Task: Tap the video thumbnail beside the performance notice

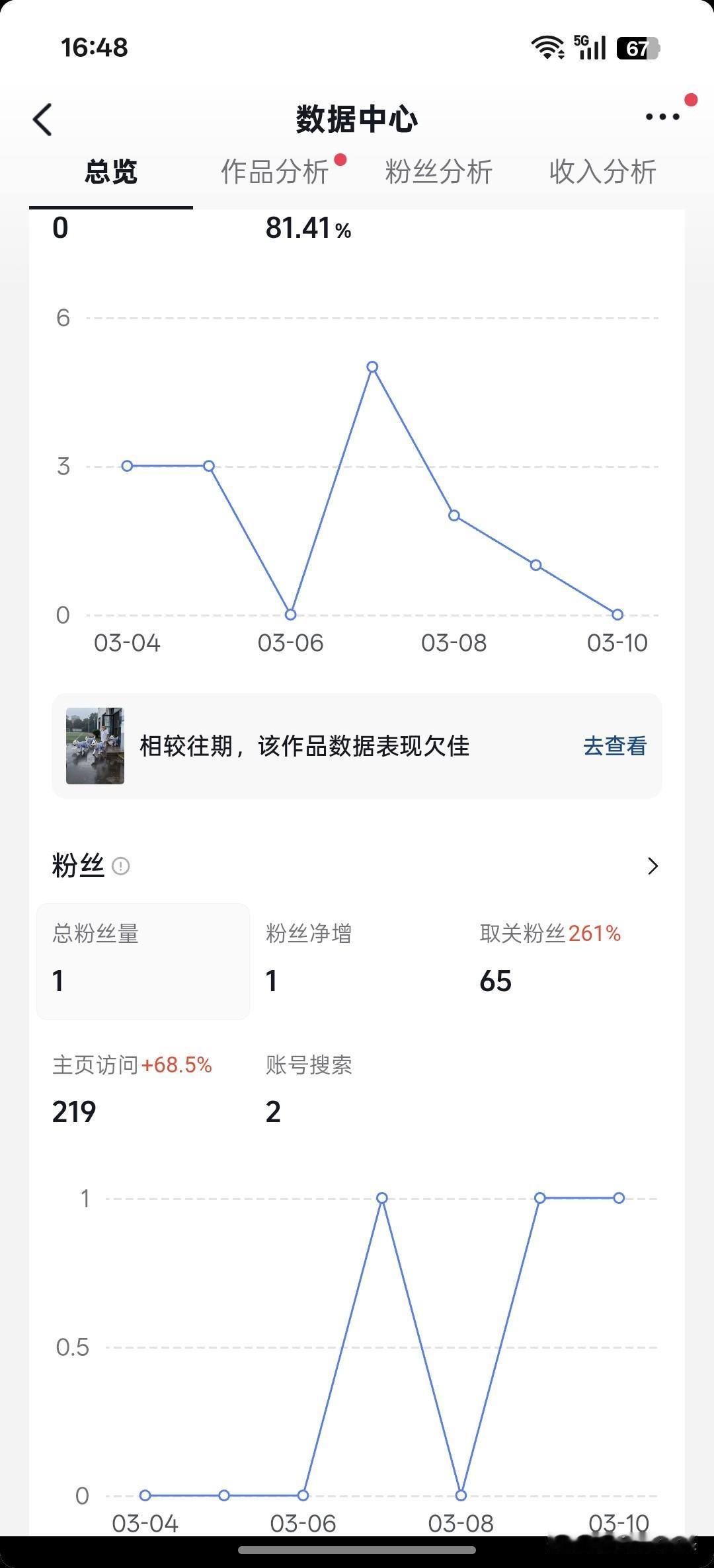Action: coord(95,746)
